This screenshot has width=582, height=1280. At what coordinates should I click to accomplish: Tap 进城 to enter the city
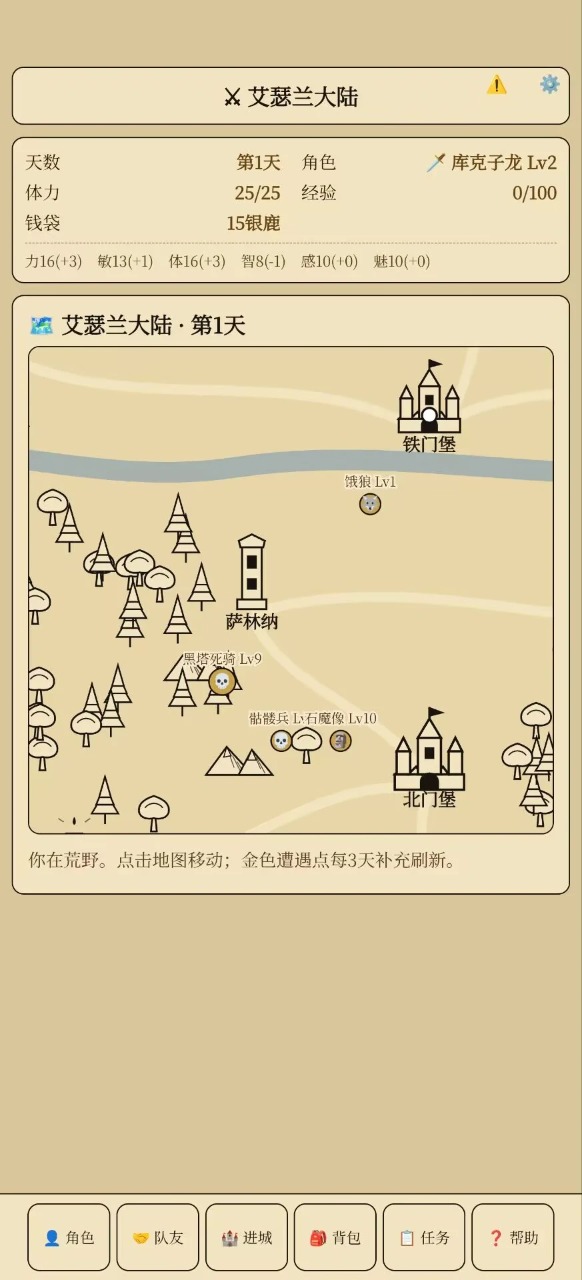[247, 1237]
